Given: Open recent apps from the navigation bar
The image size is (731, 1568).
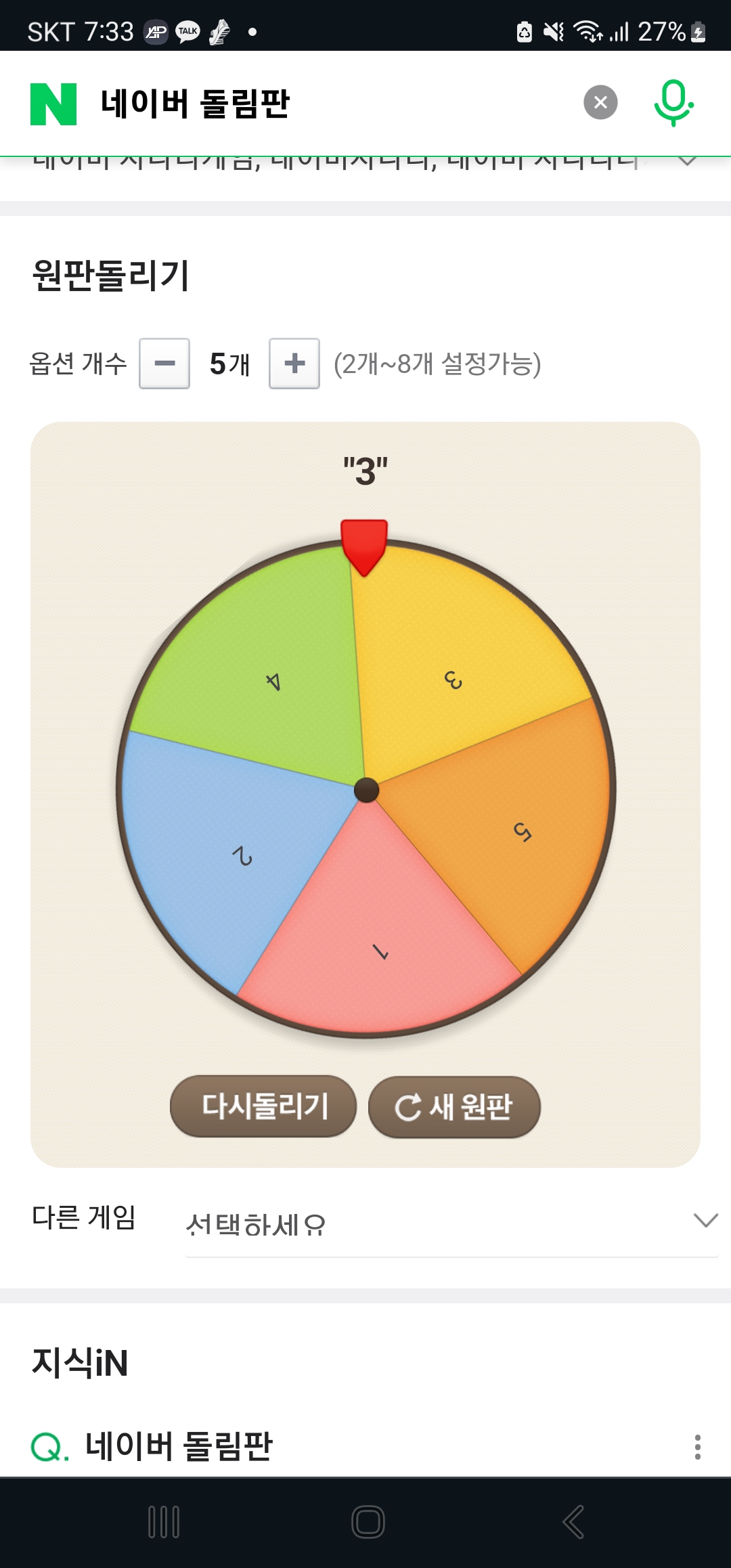Looking at the screenshot, I should coord(164,1522).
